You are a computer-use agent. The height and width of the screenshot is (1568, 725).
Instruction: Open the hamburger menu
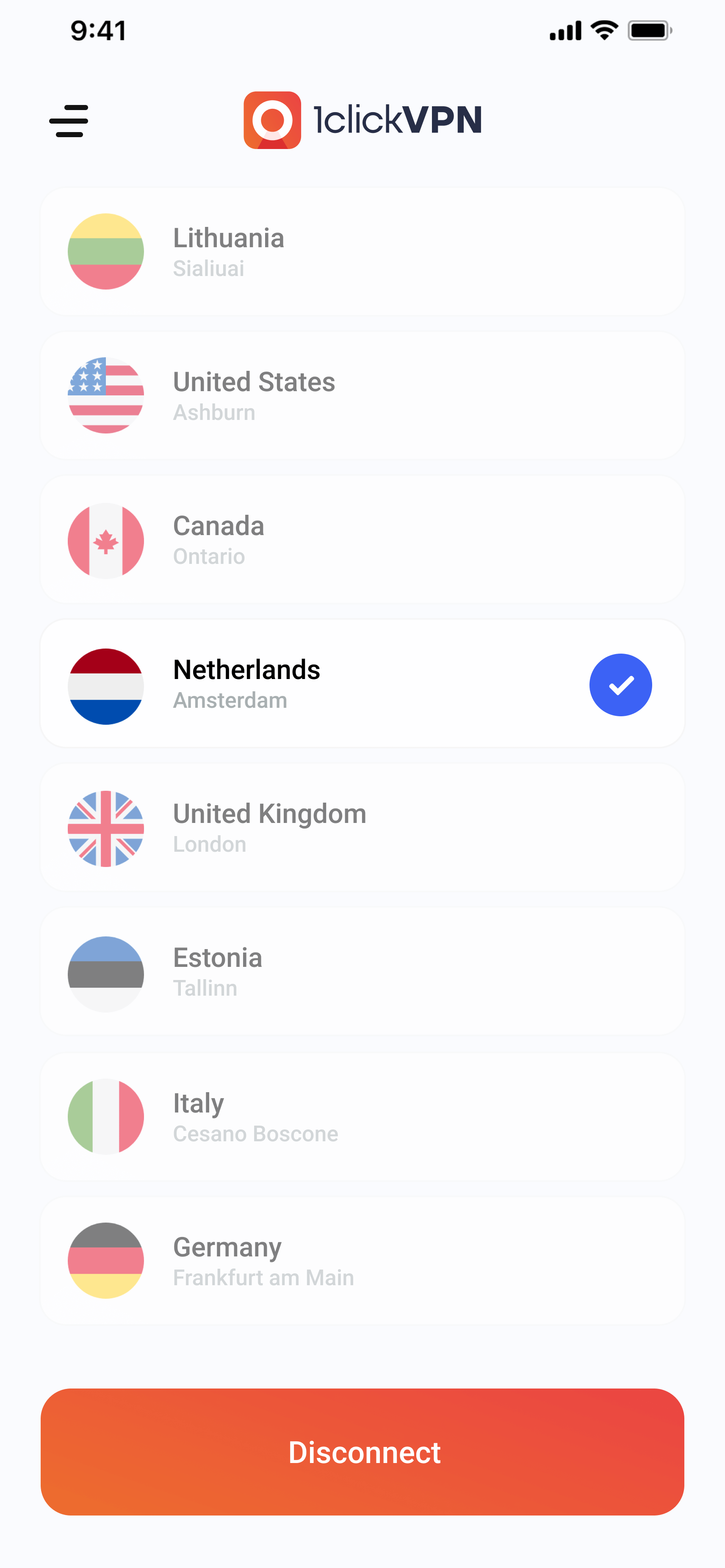pos(69,121)
